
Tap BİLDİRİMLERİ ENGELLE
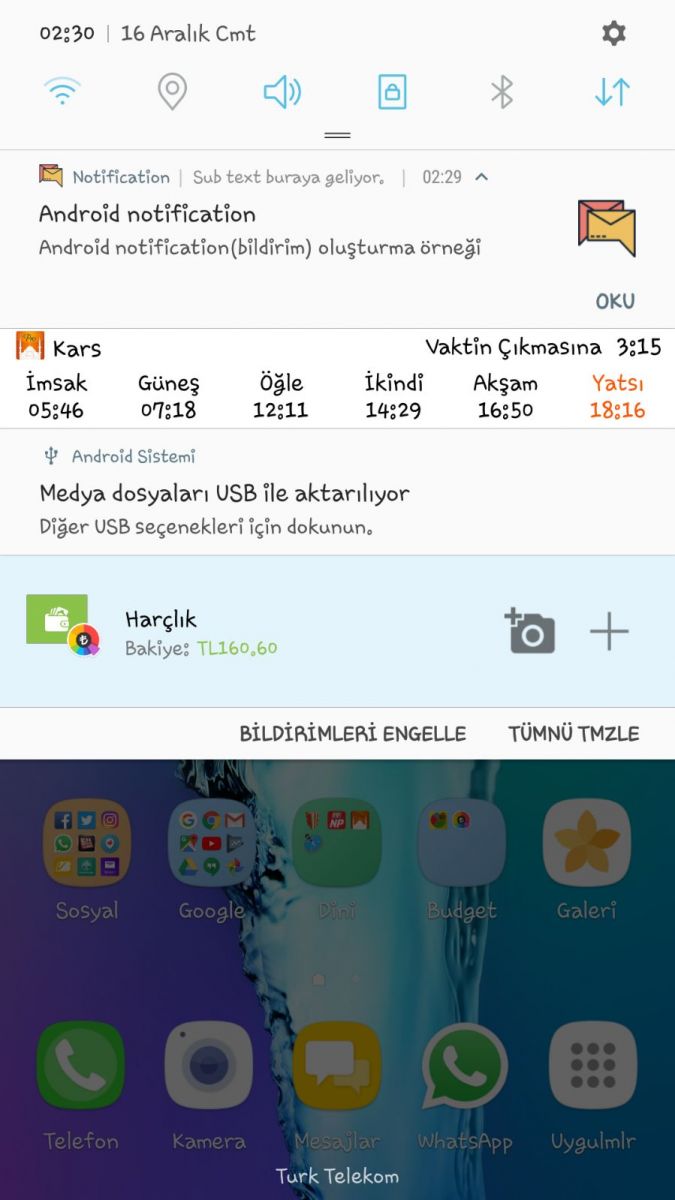coord(352,734)
